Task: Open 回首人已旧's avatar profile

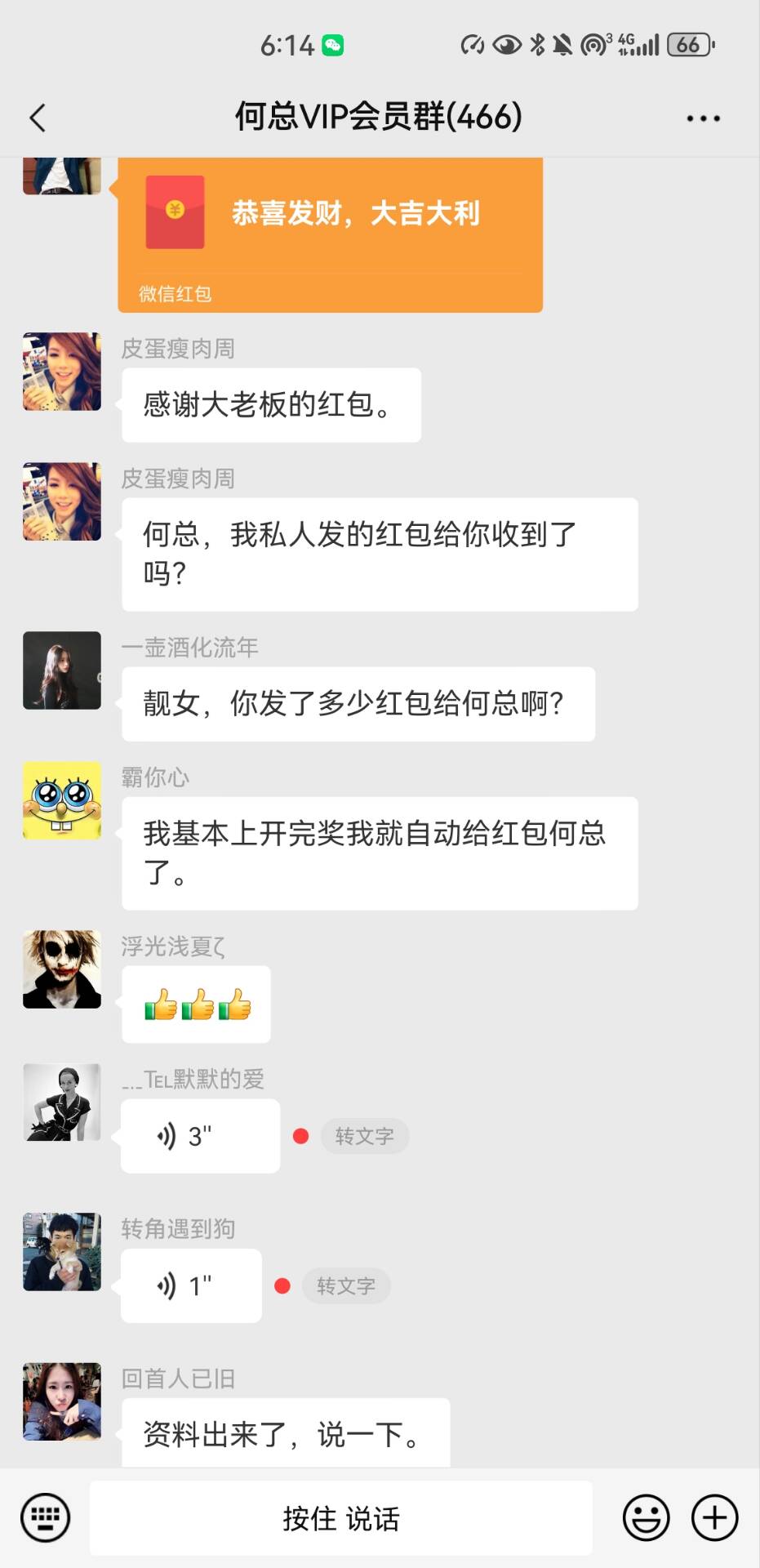Action: (62, 1401)
